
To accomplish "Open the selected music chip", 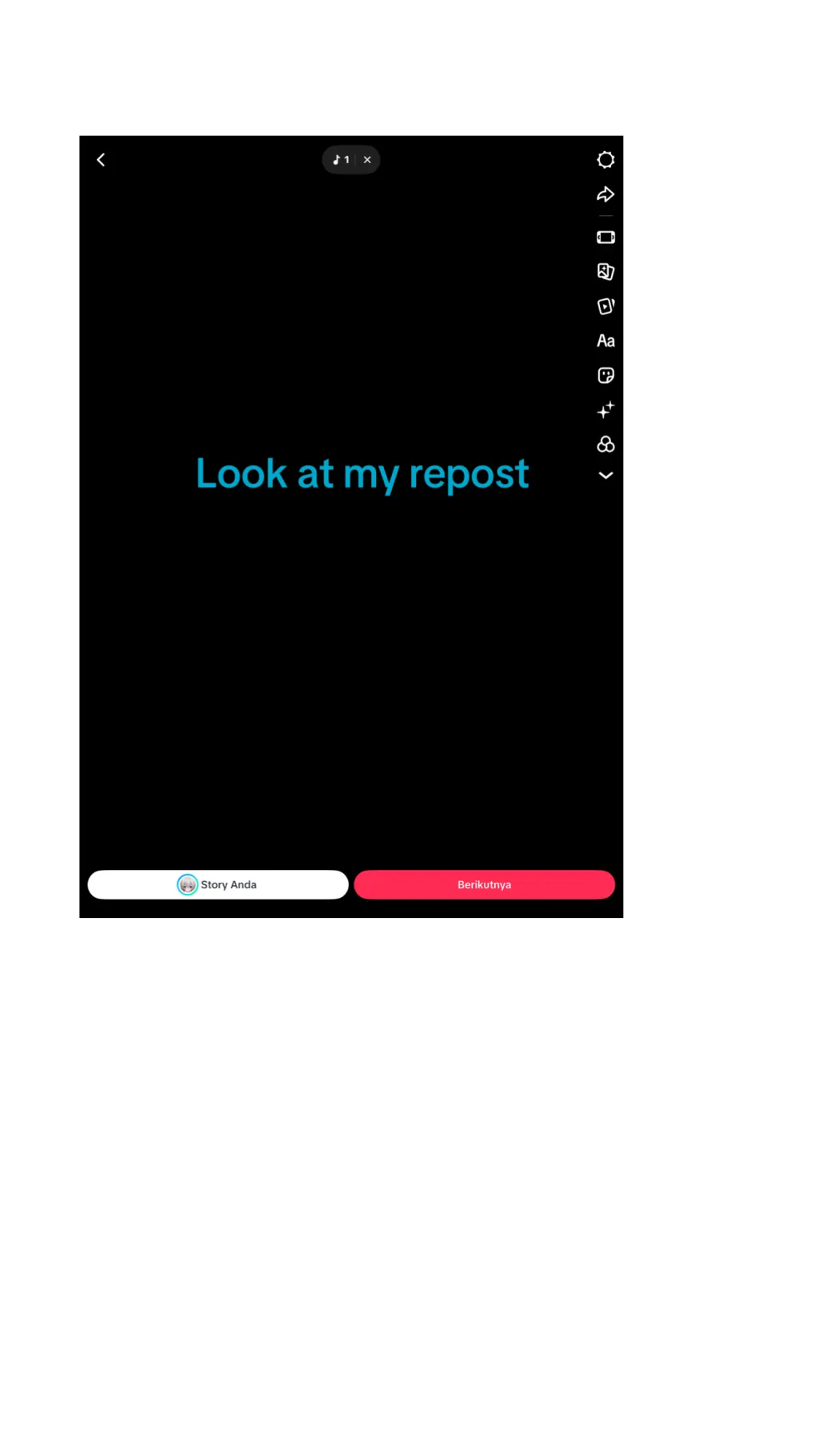I will pyautogui.click(x=342, y=160).
